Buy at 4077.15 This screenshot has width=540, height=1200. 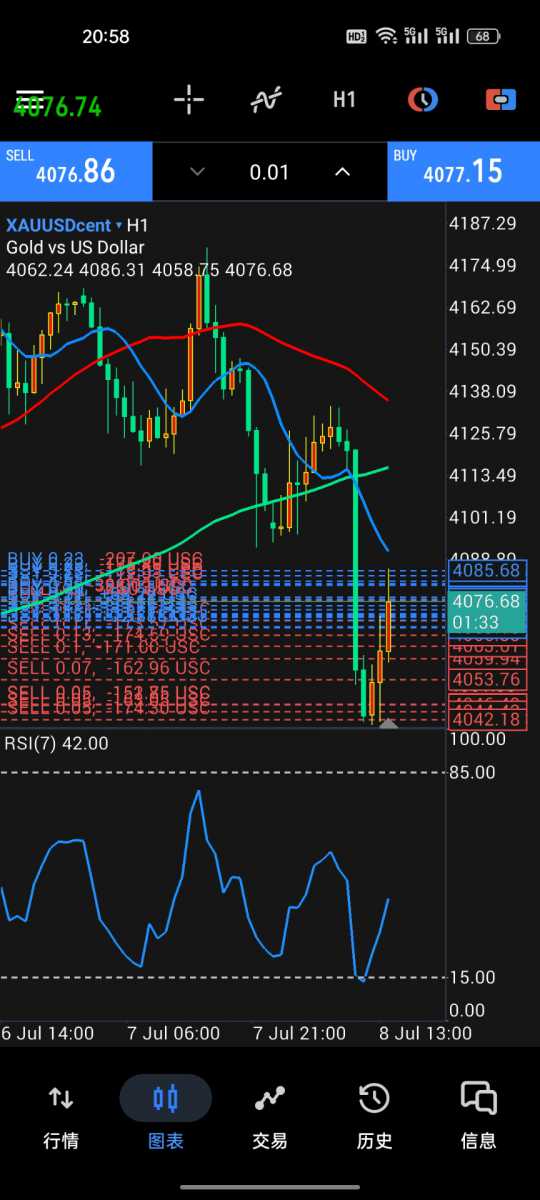pyautogui.click(x=464, y=171)
